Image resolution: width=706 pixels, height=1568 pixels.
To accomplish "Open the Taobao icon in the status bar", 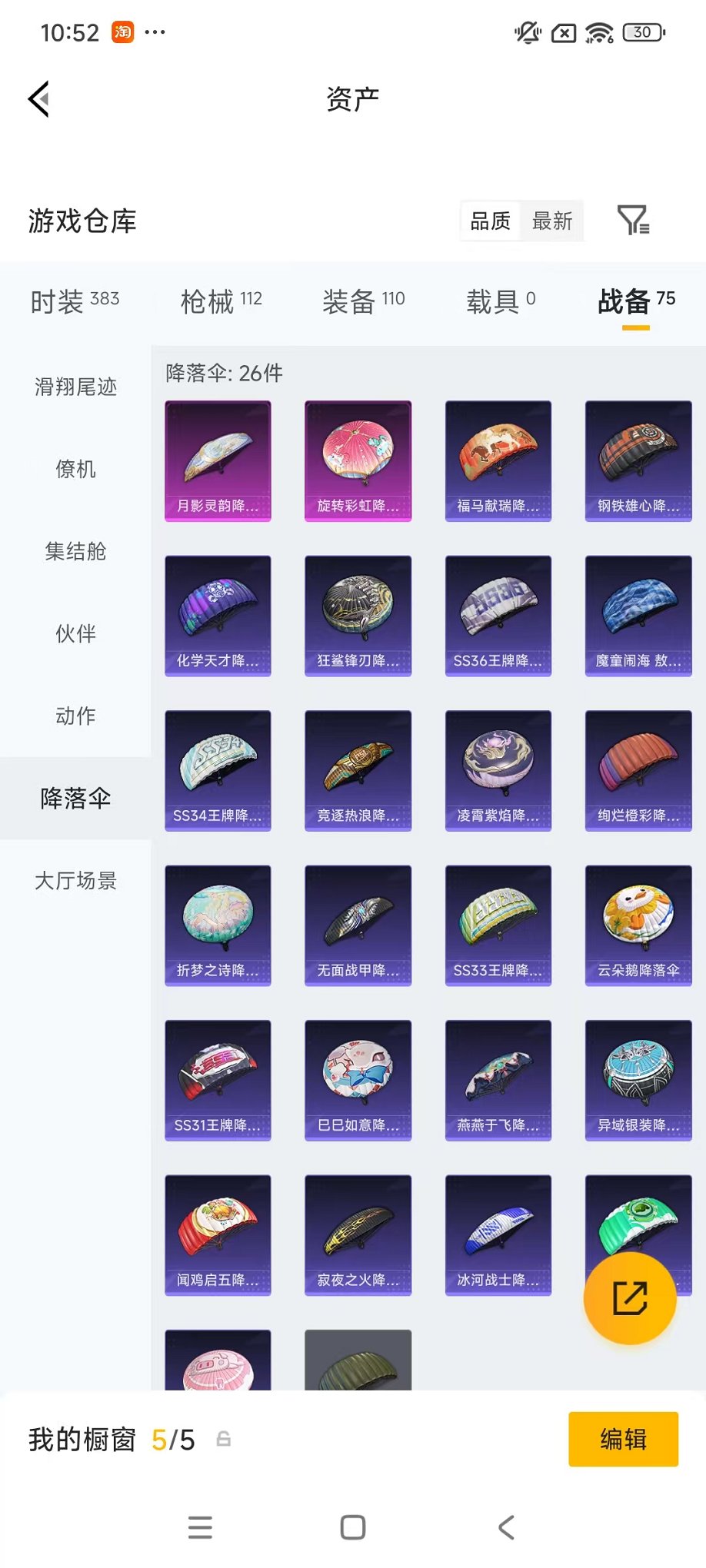I will (x=123, y=32).
